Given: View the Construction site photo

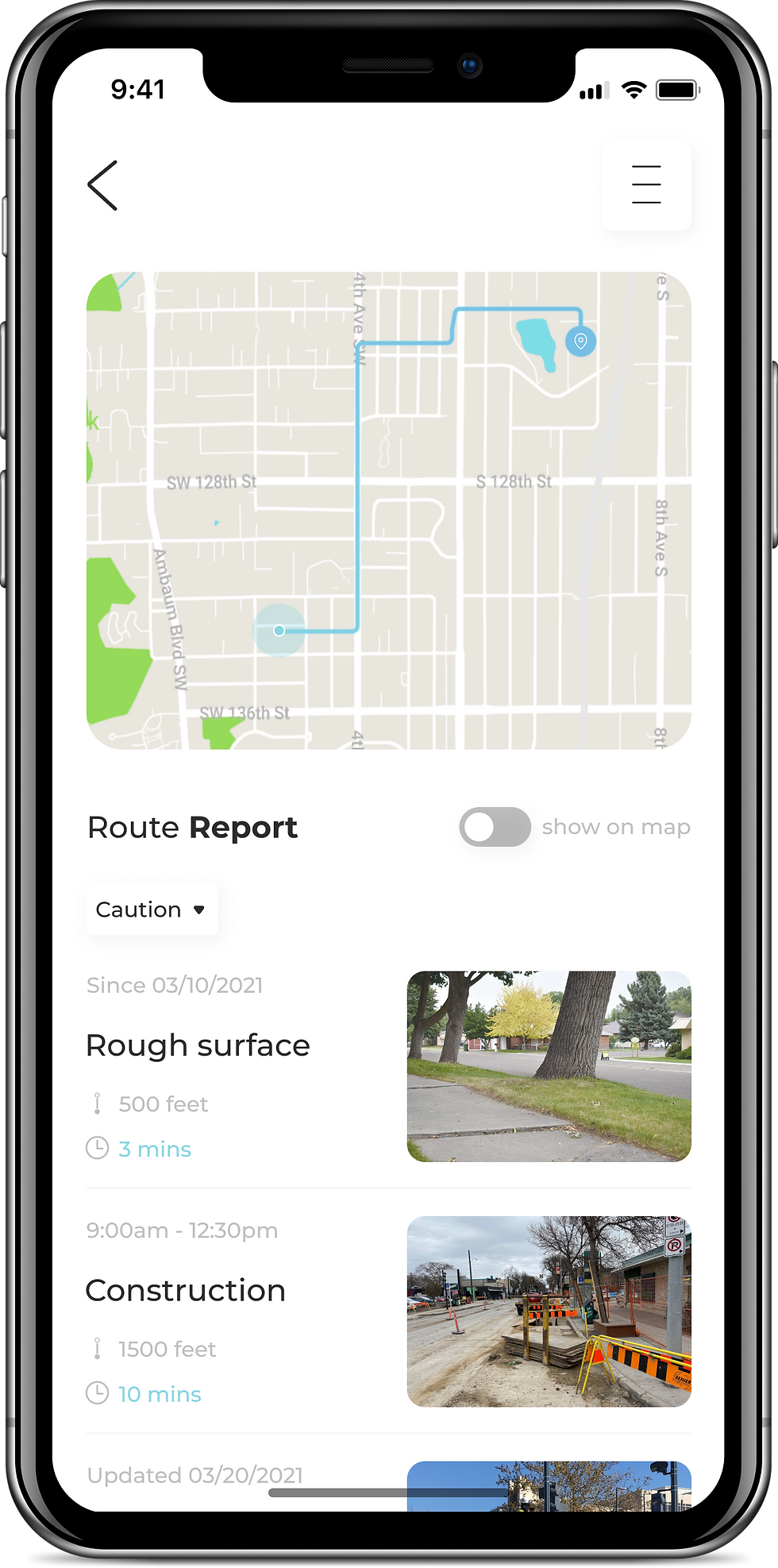Looking at the screenshot, I should [x=549, y=1311].
